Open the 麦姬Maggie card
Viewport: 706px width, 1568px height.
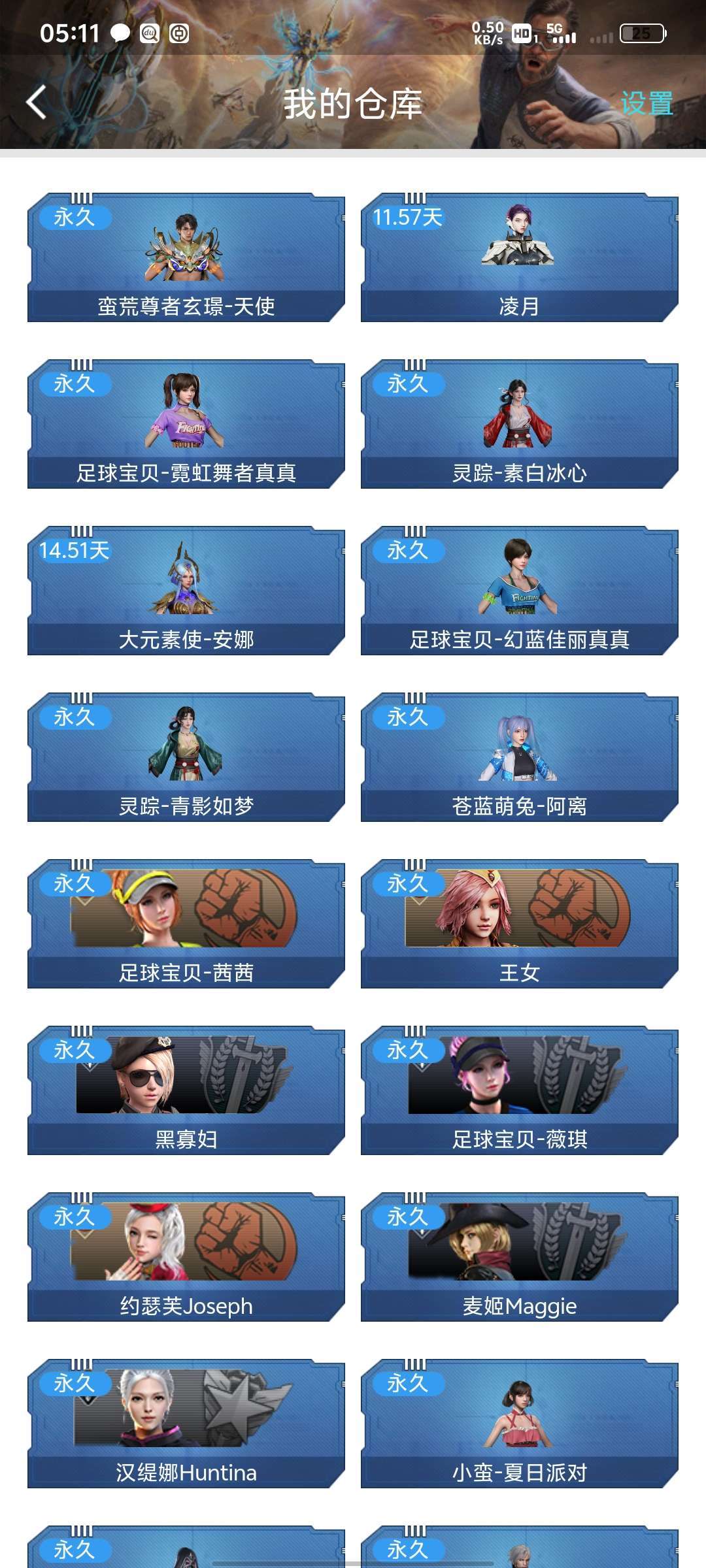(x=519, y=1257)
